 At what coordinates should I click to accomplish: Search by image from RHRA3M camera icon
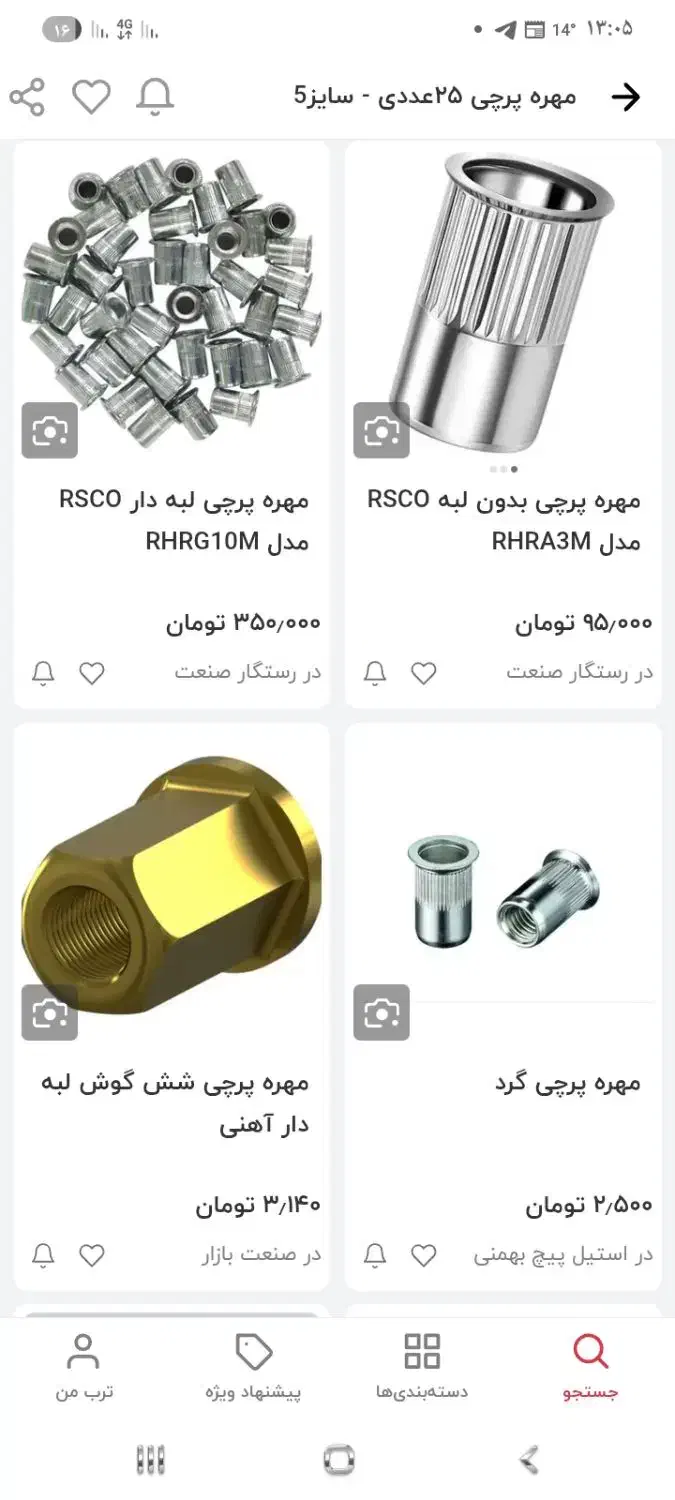[381, 431]
